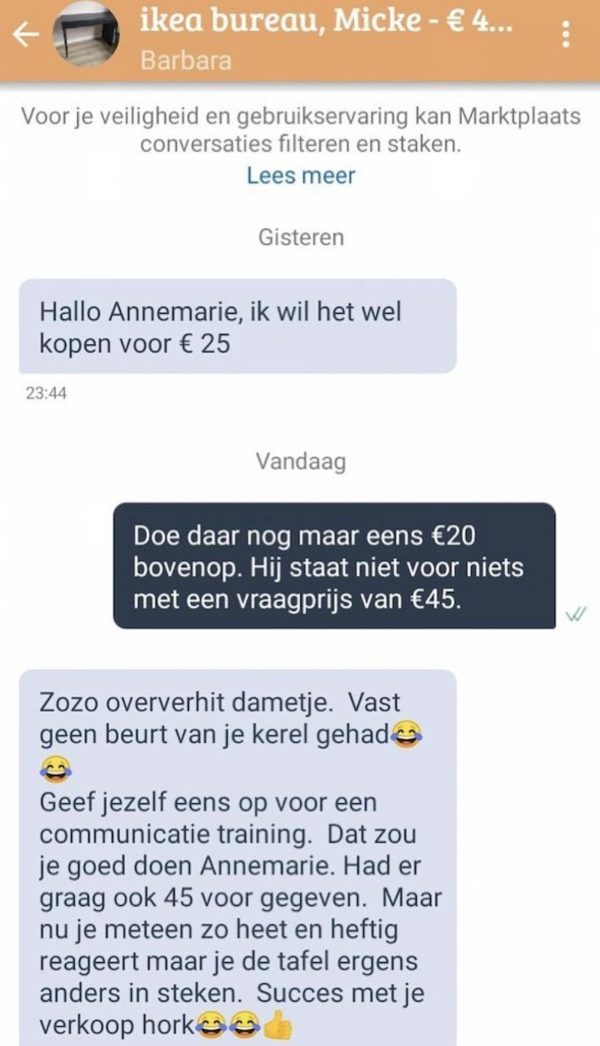Open the overflow menu with three dots
Image resolution: width=600 pixels, height=1046 pixels.
[x=566, y=36]
